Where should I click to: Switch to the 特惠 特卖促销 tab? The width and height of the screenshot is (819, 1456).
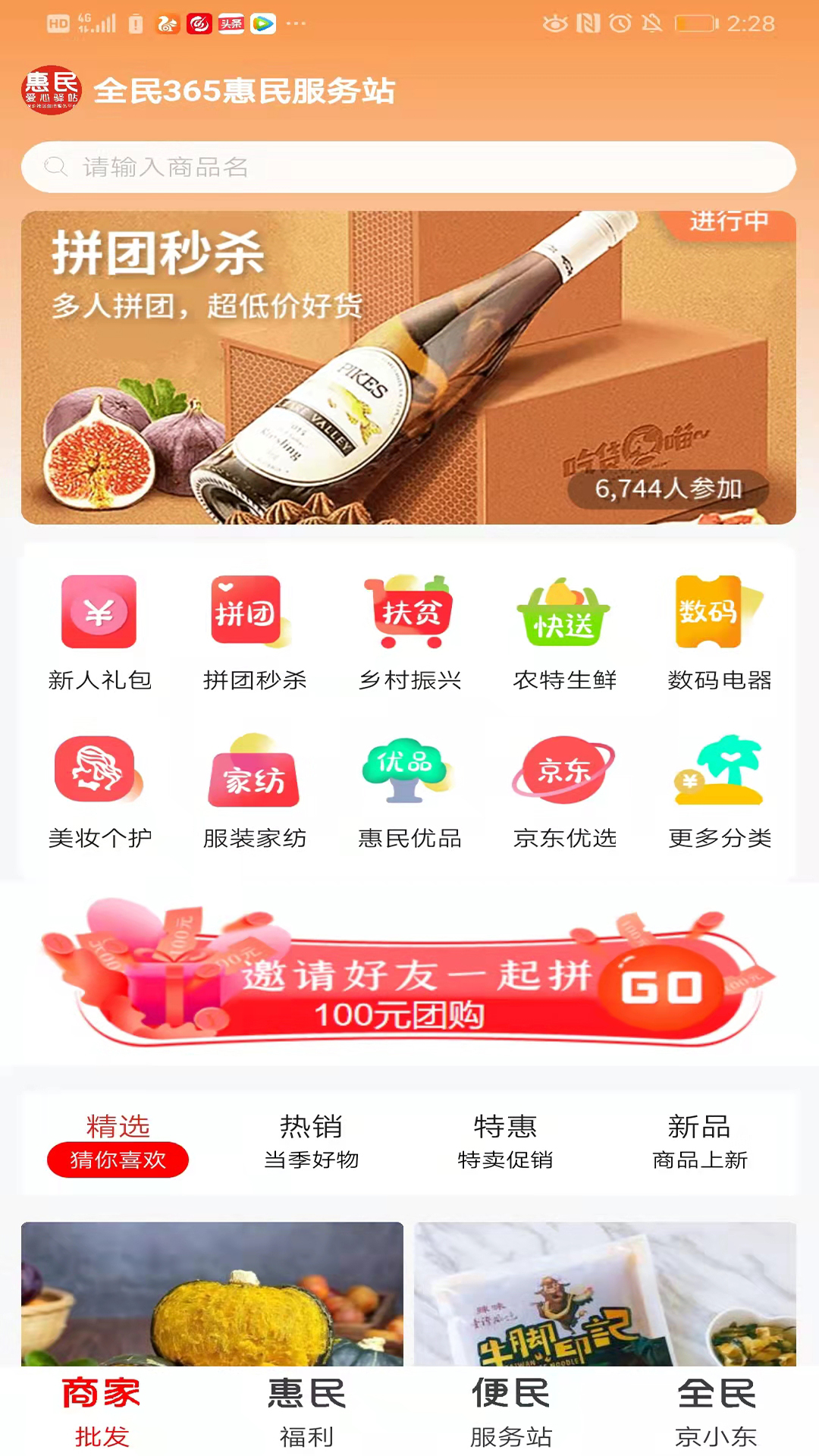coord(505,1143)
